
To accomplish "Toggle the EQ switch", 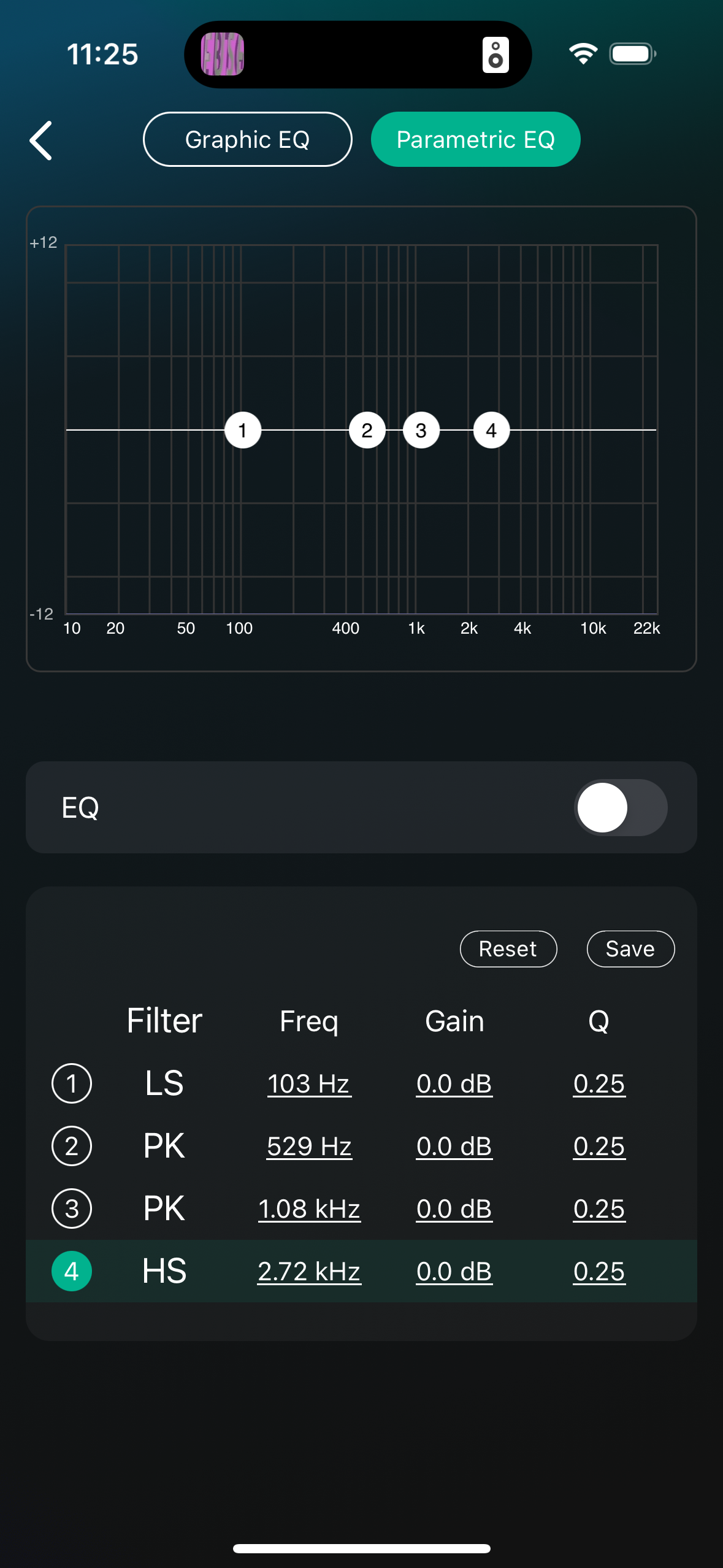I will click(x=620, y=807).
